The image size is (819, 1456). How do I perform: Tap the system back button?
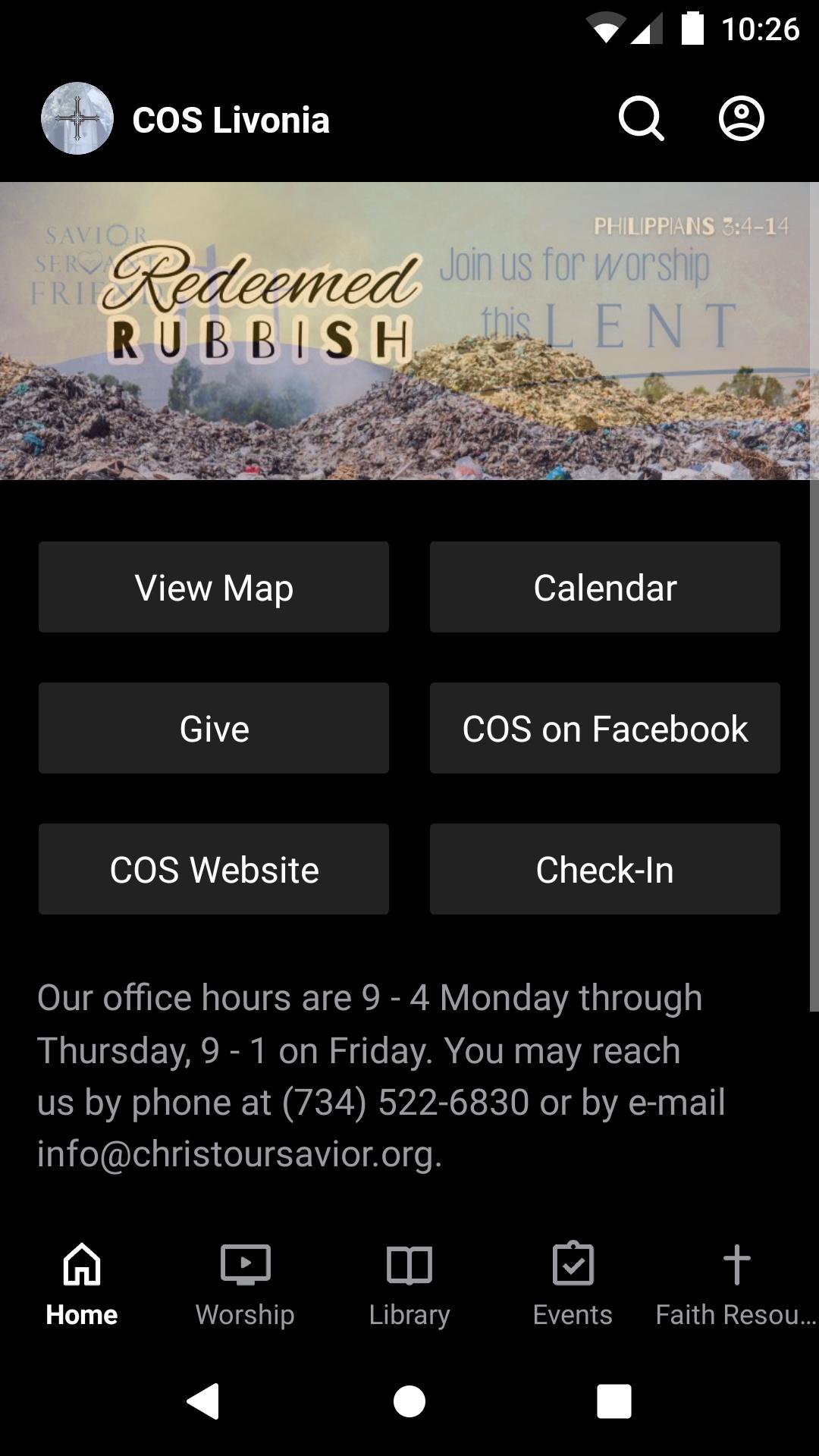click(x=203, y=1401)
